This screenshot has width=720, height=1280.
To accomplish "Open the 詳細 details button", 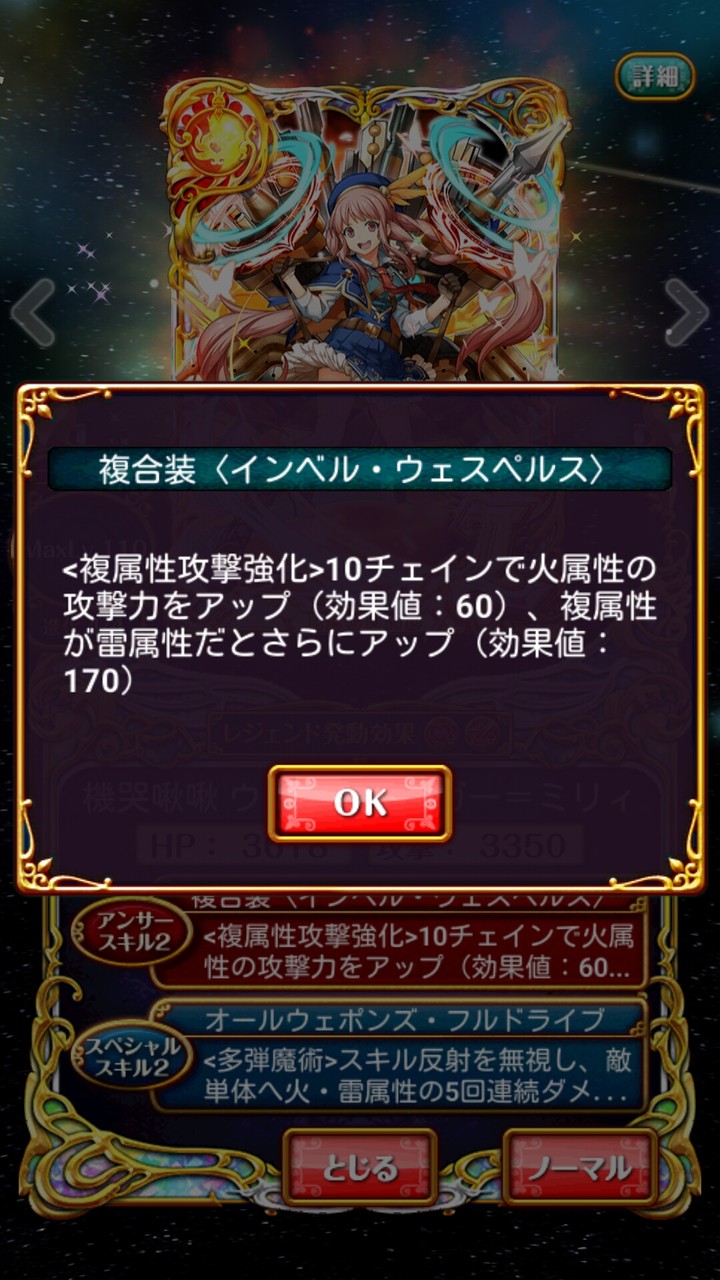I will point(655,76).
